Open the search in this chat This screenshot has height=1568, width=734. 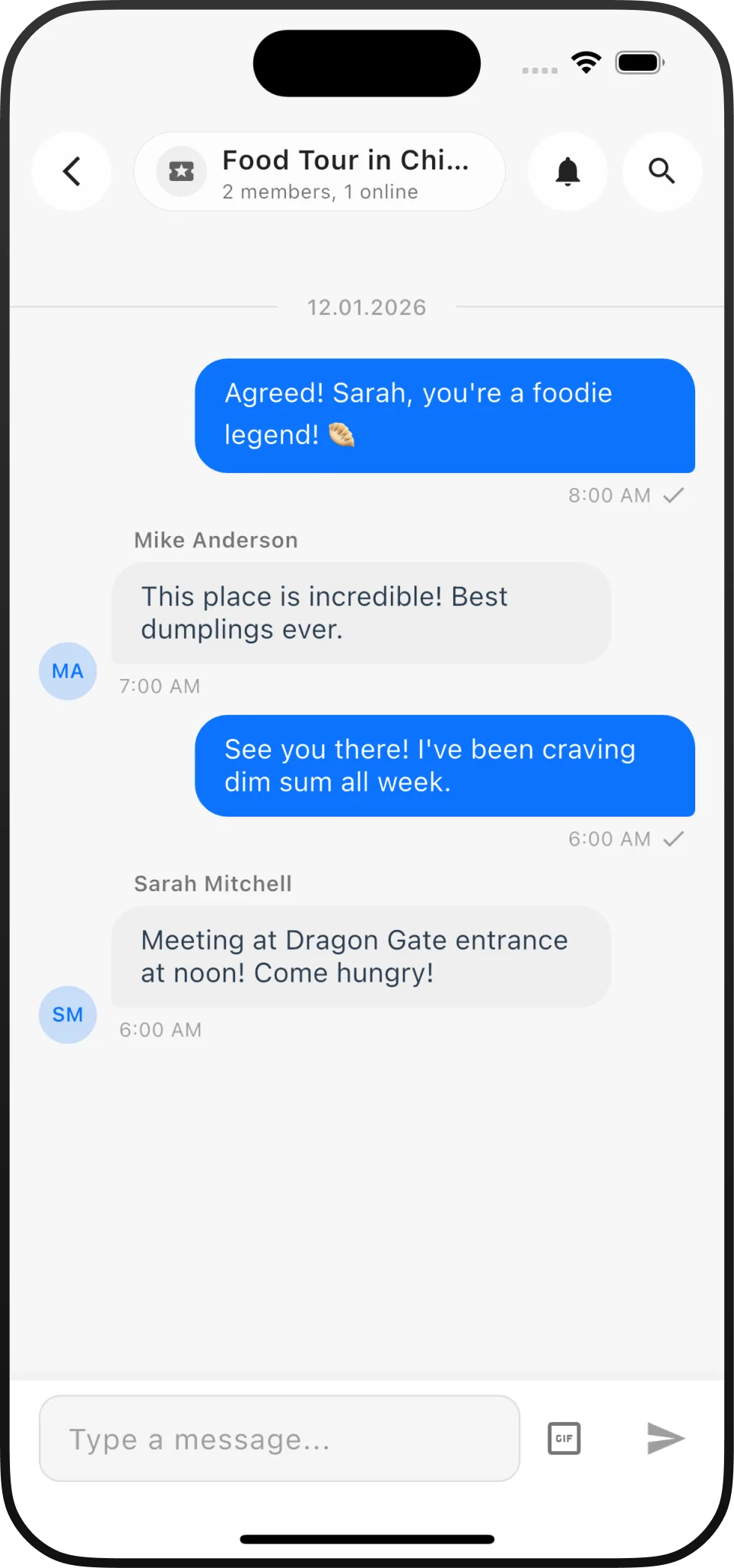point(662,171)
